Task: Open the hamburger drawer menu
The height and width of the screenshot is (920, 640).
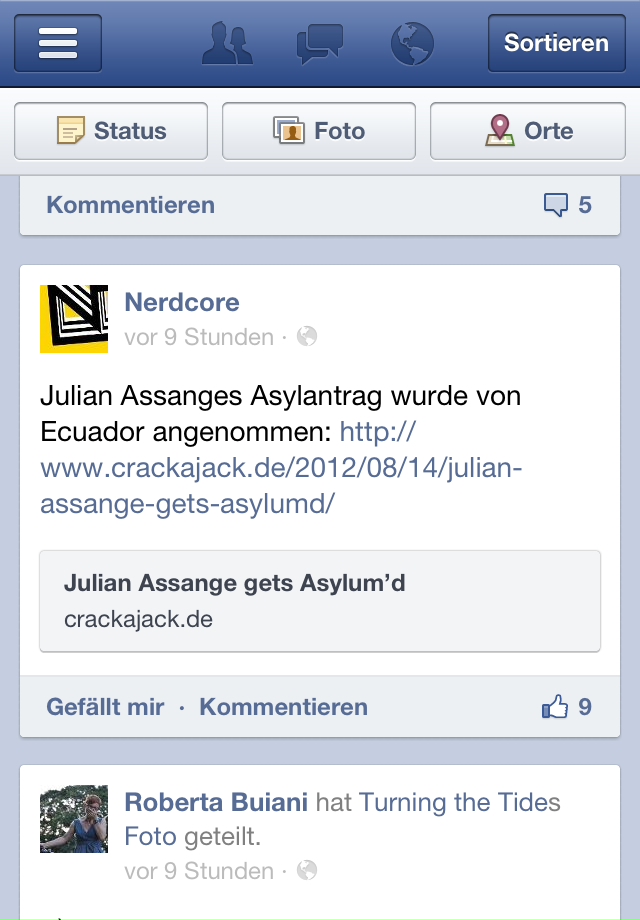Action: 57,43
